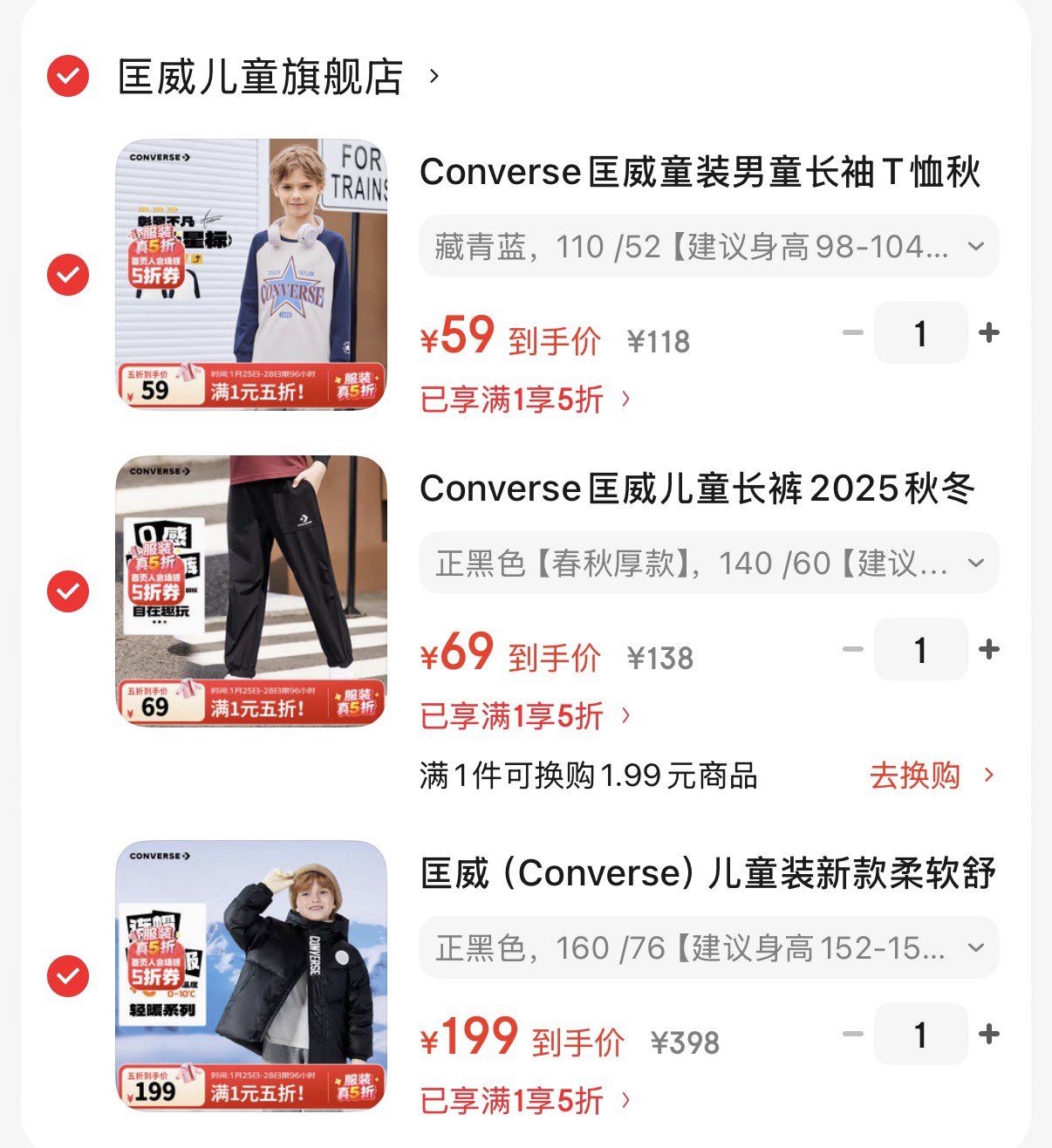
Task: Add one more of the ¥69 trousers
Action: (989, 649)
